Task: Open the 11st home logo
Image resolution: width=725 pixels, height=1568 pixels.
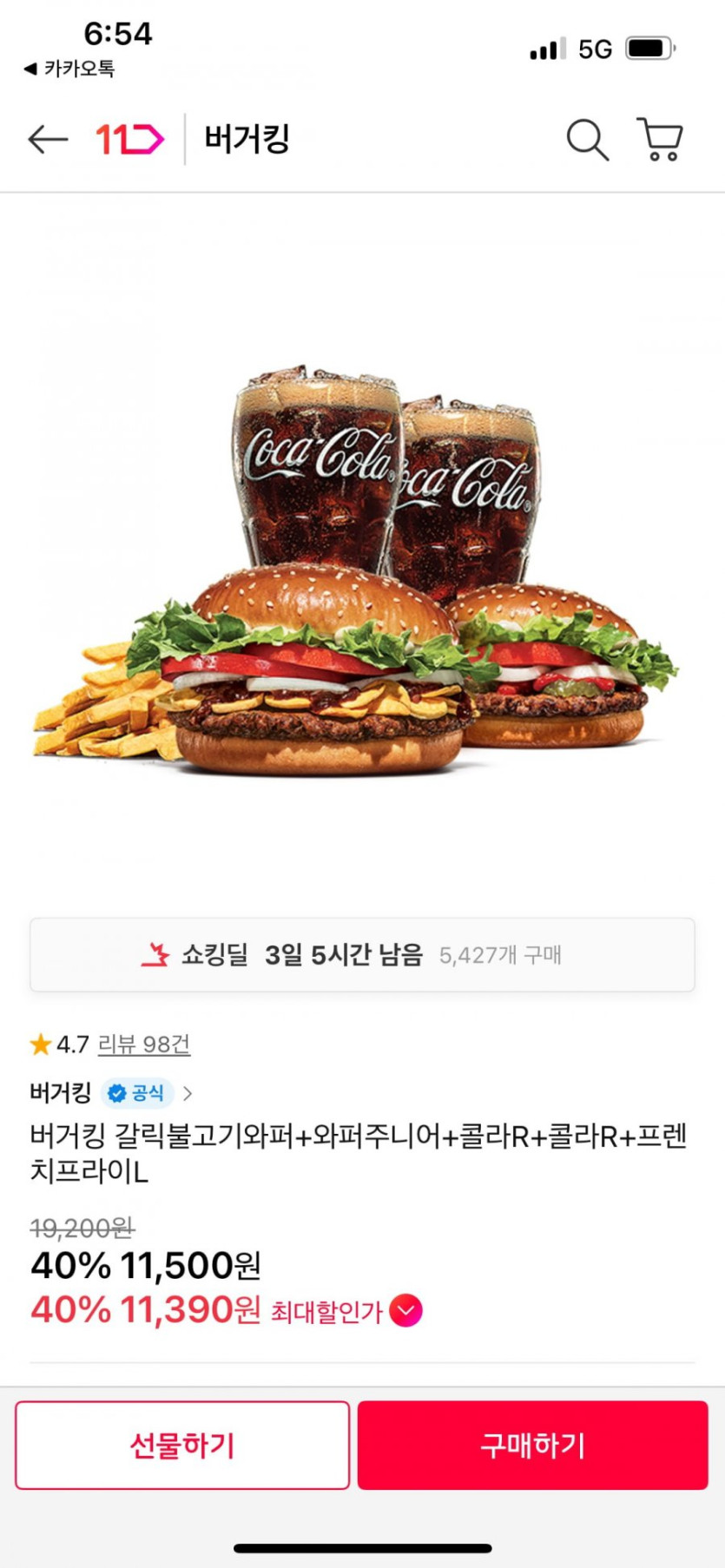Action: pyautogui.click(x=129, y=139)
